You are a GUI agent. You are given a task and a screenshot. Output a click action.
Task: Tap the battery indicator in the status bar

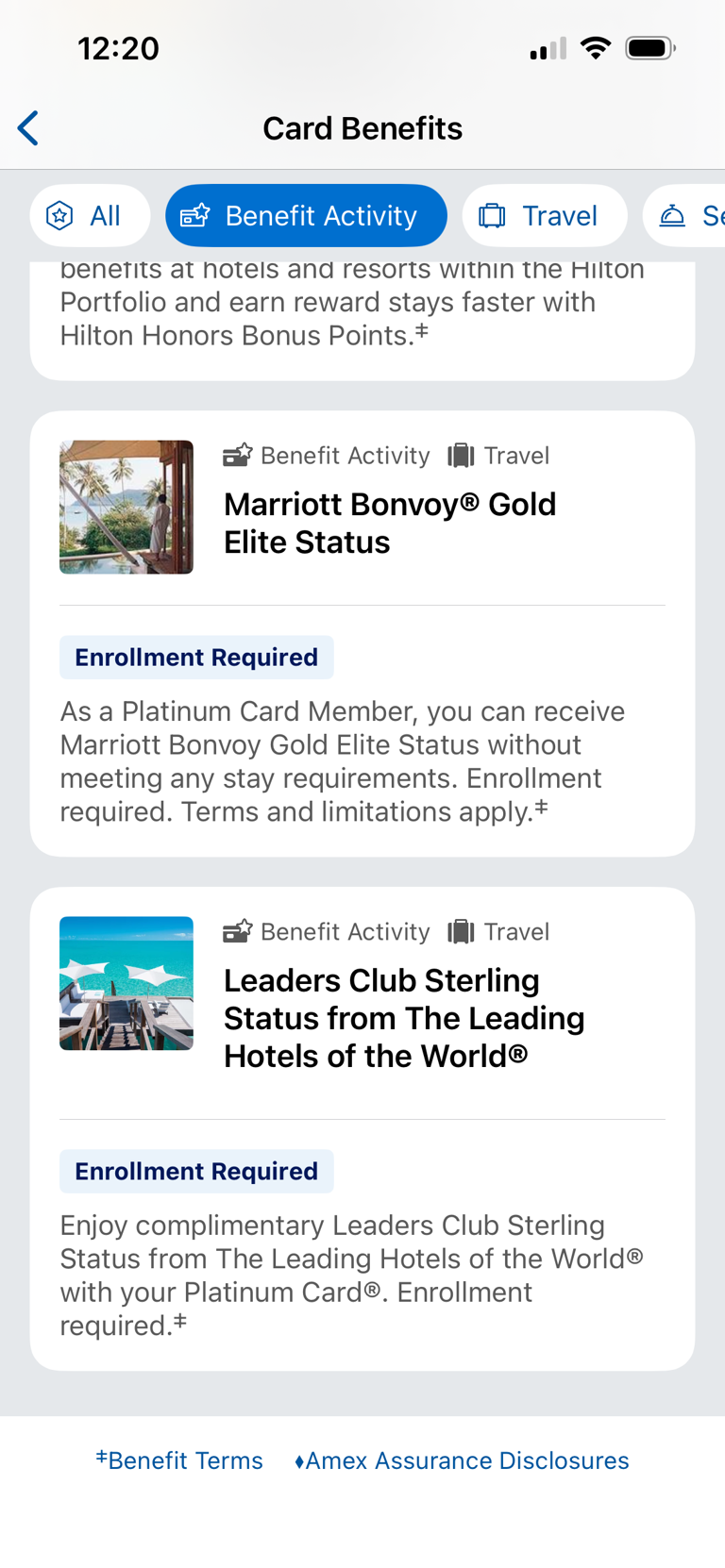tap(649, 47)
